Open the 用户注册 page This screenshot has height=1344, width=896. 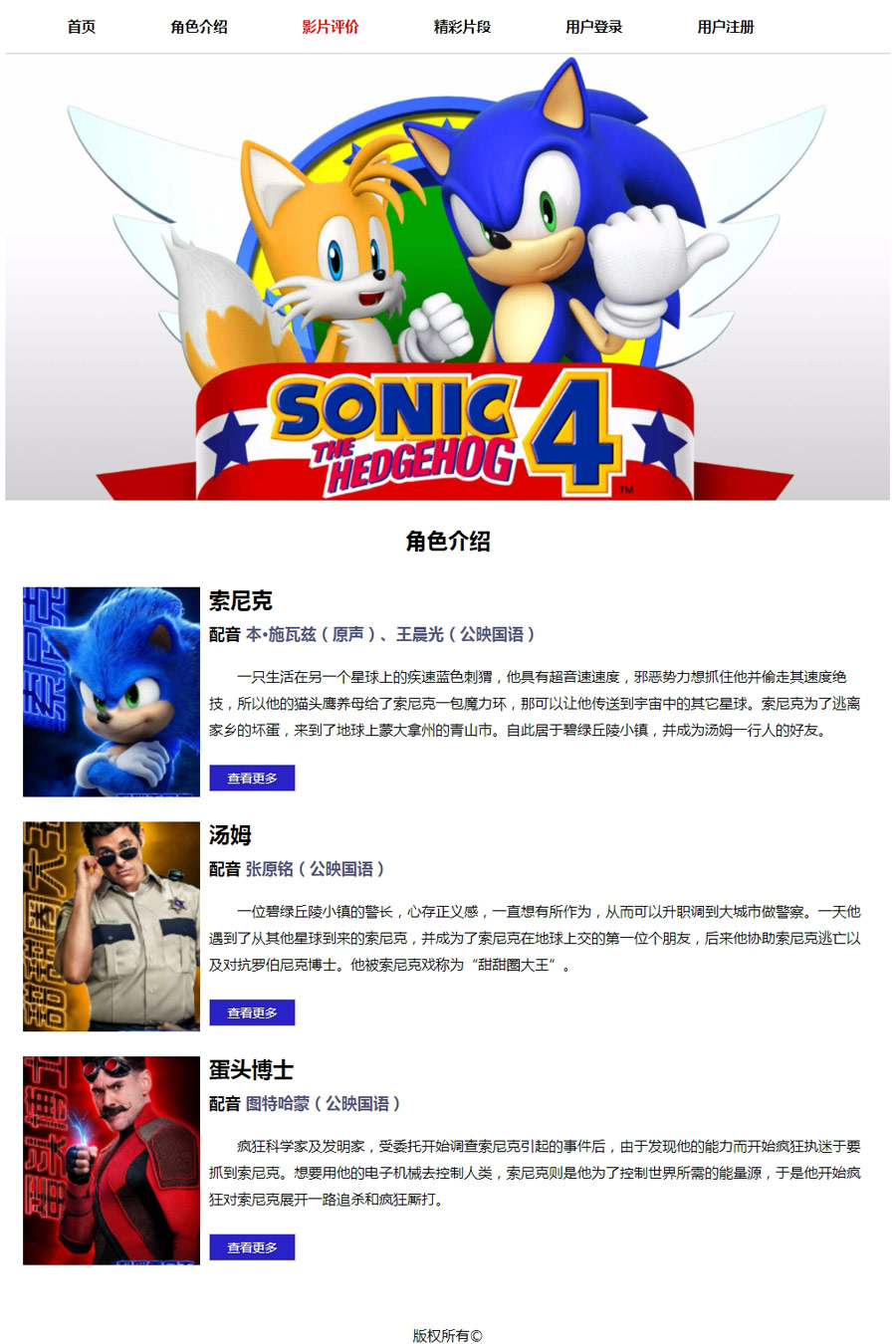pyautogui.click(x=726, y=27)
